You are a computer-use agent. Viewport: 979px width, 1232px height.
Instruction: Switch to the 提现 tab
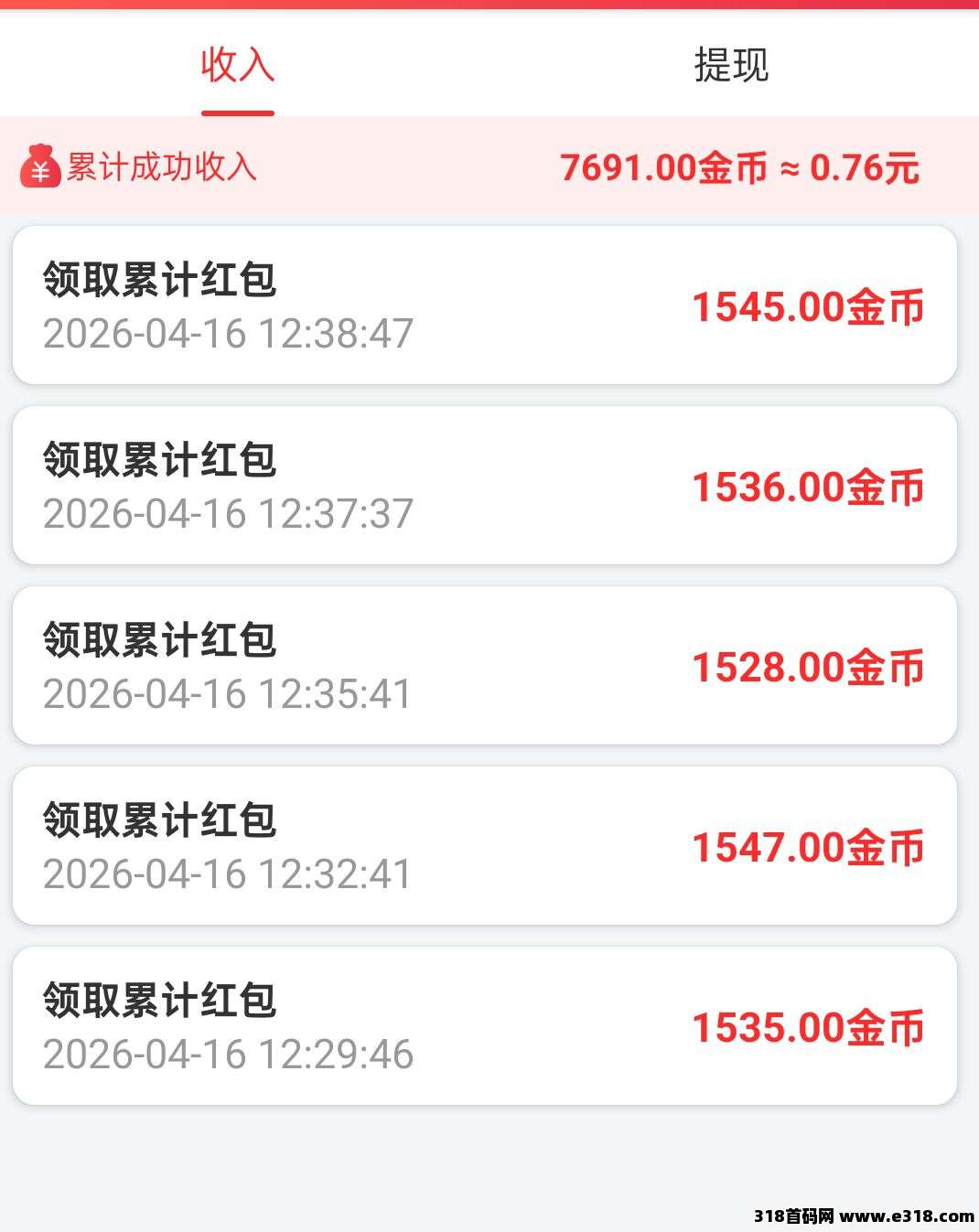pos(731,66)
